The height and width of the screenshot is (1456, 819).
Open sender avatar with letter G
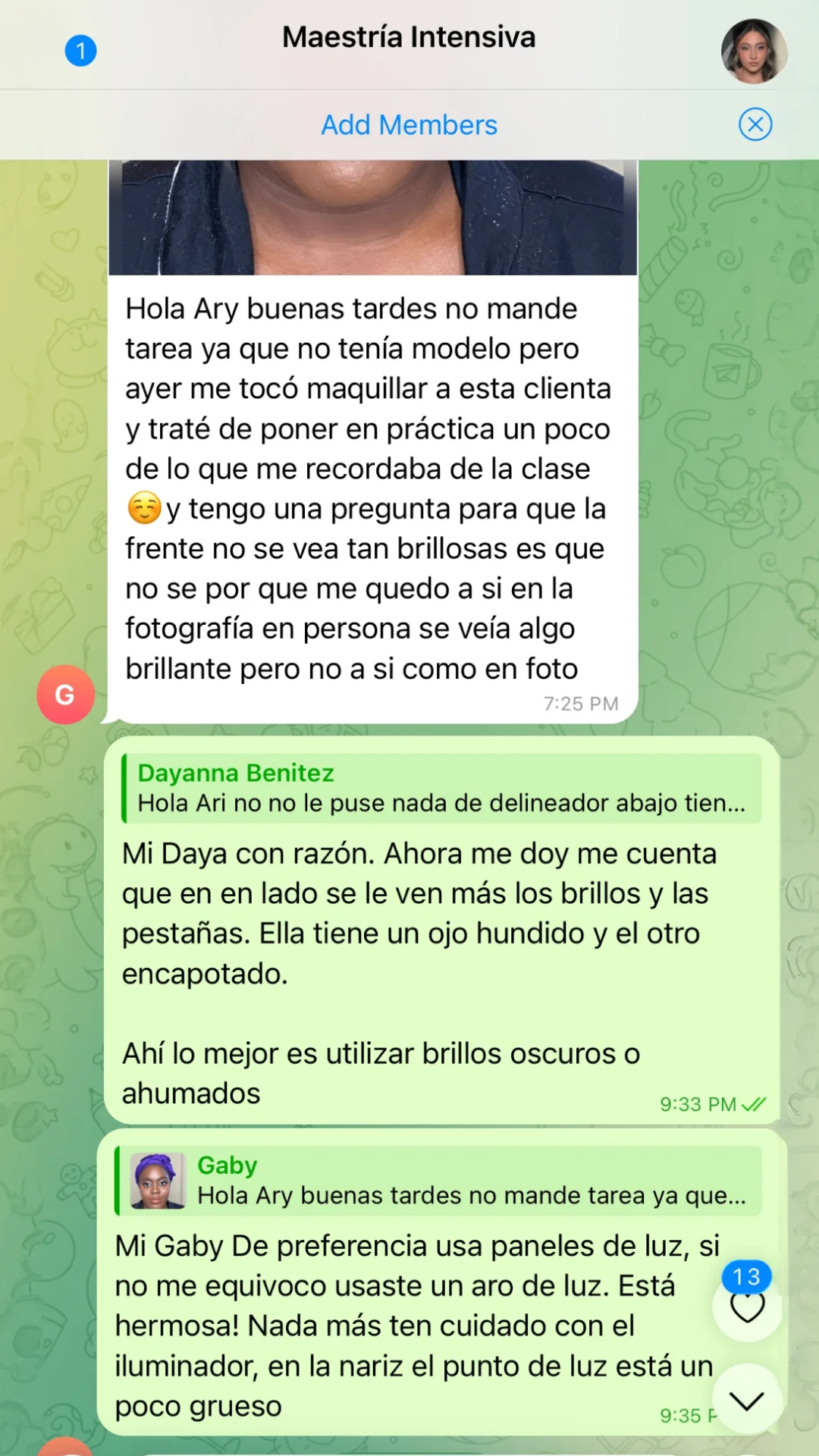pyautogui.click(x=65, y=694)
